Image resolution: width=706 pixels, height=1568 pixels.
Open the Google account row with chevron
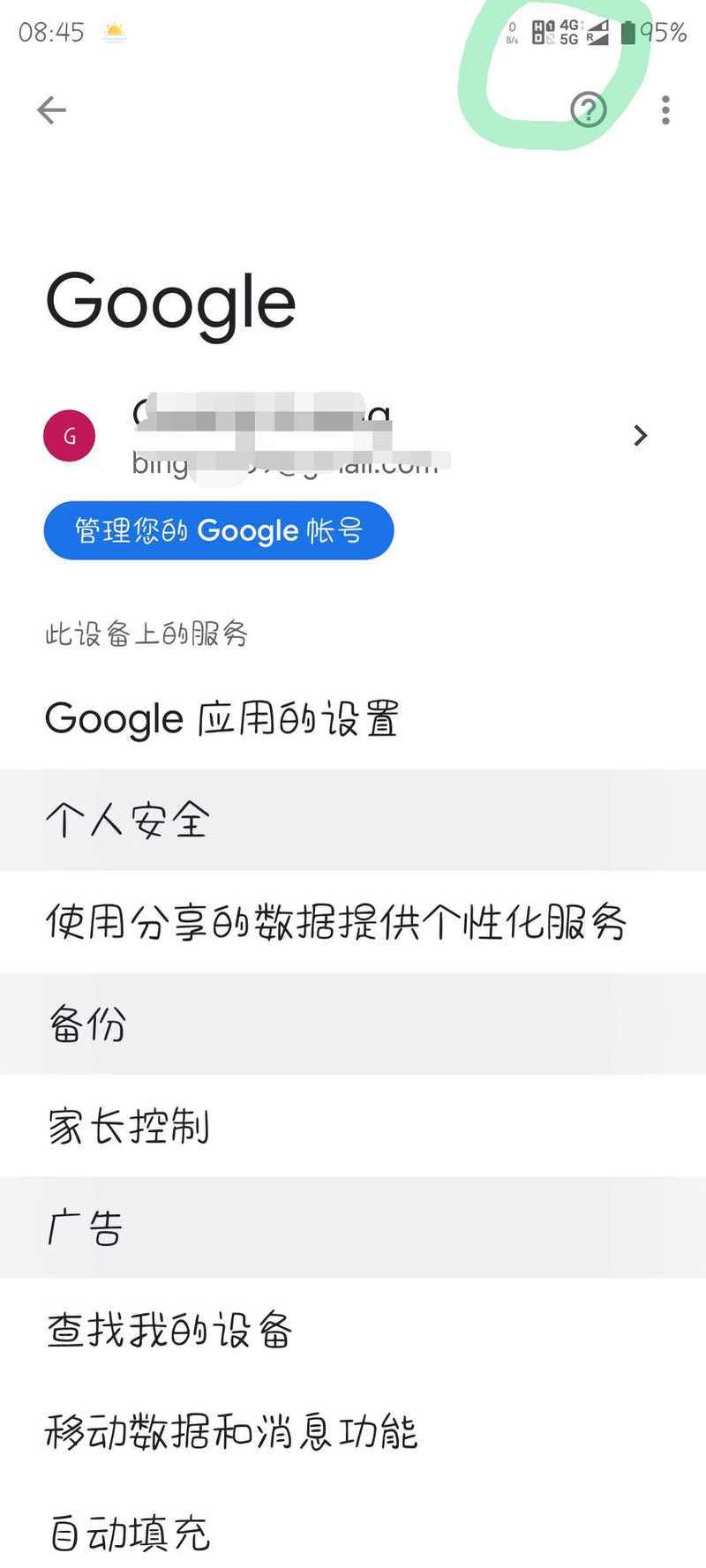(x=353, y=436)
